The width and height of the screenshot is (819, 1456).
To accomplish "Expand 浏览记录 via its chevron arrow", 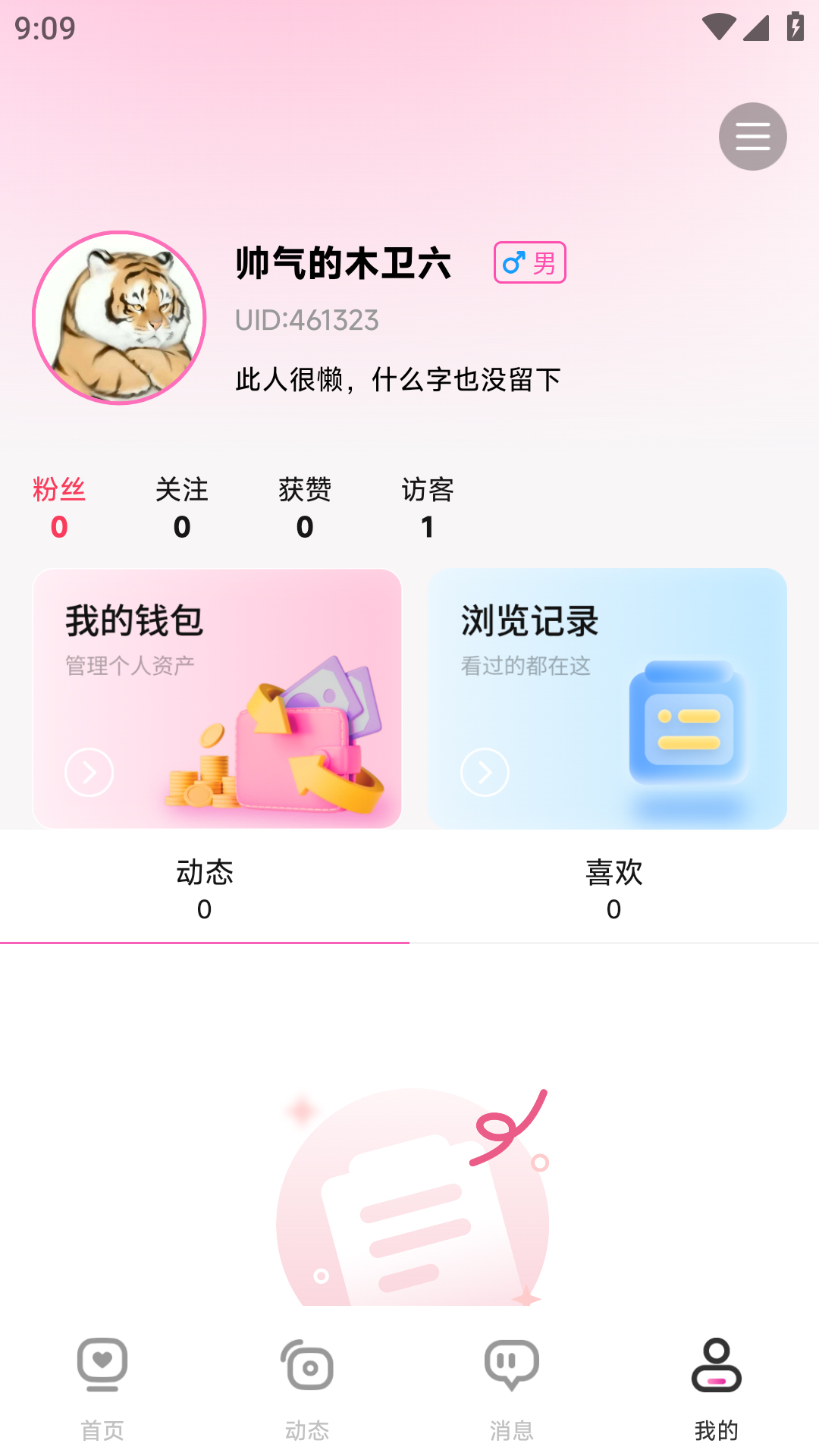I will 484,771.
